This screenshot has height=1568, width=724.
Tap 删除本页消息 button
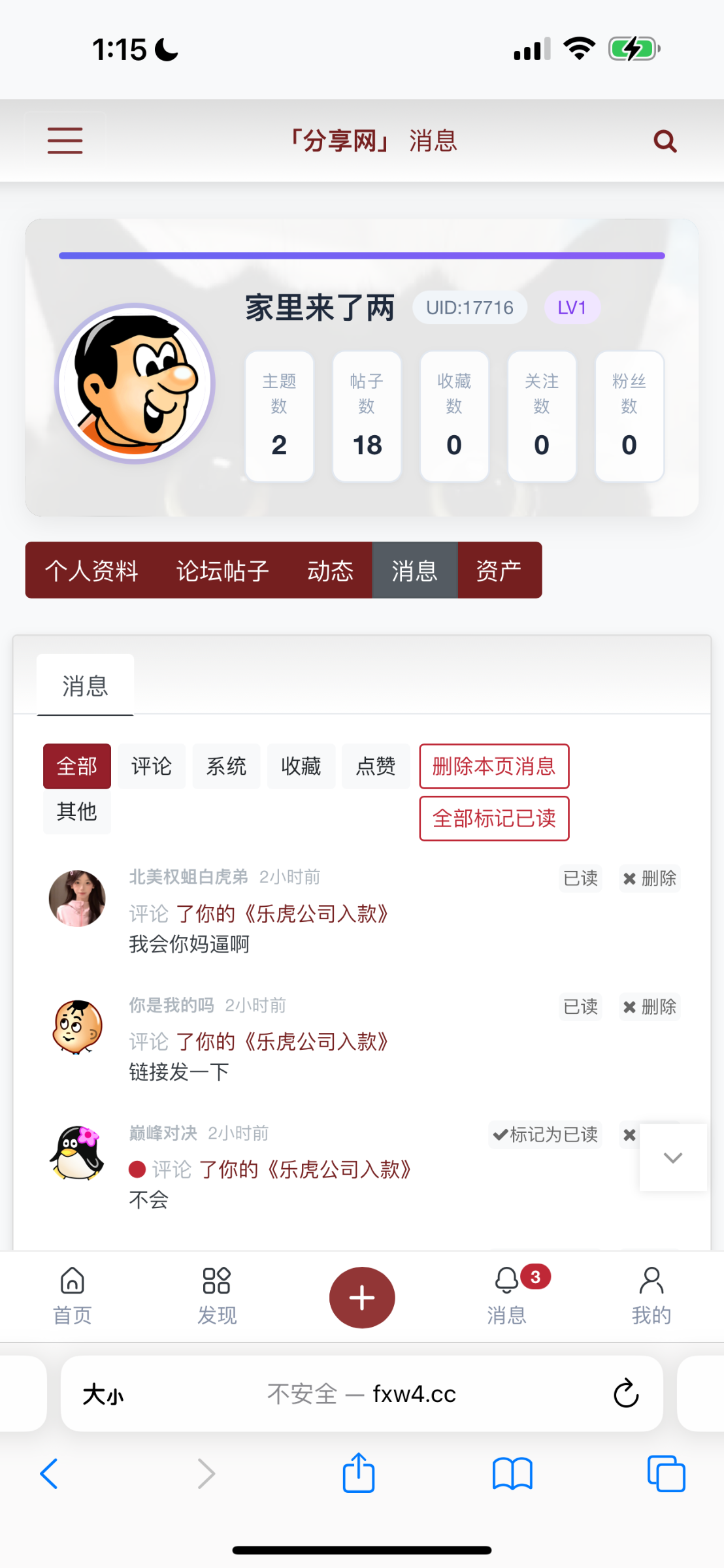[x=494, y=766]
